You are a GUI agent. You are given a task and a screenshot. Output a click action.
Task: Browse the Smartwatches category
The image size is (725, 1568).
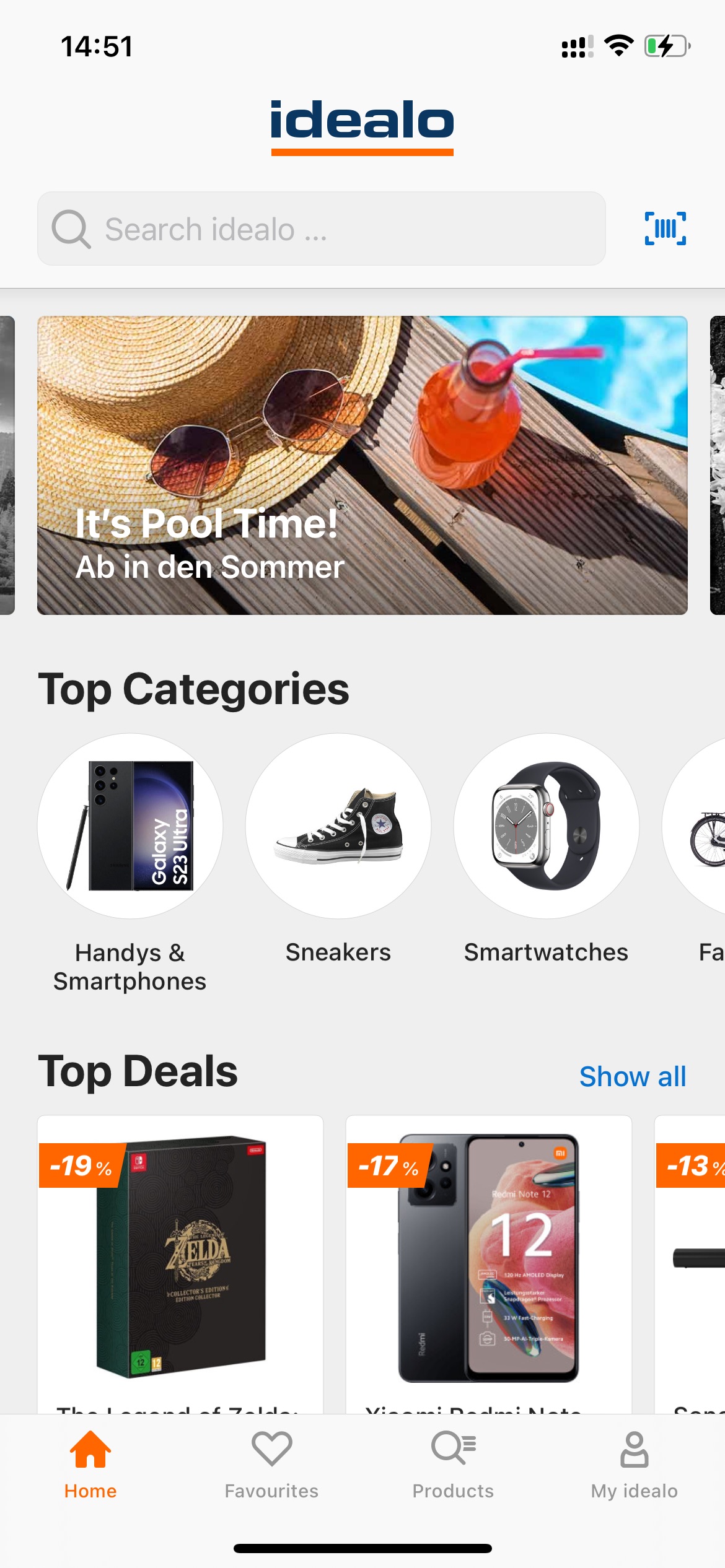[546, 850]
